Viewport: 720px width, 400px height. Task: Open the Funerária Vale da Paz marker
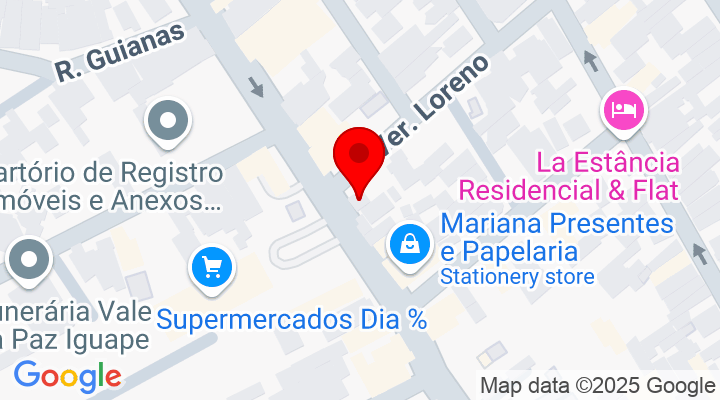[x=28, y=260]
